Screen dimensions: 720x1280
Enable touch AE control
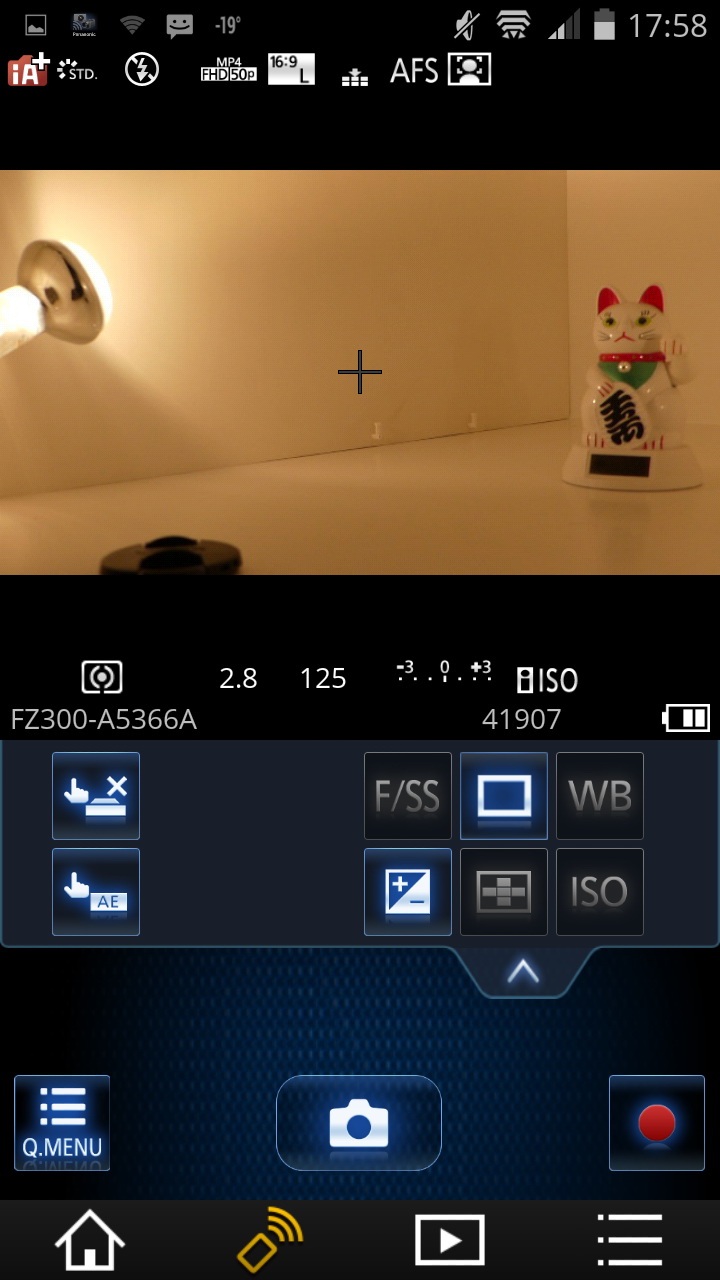coord(96,892)
